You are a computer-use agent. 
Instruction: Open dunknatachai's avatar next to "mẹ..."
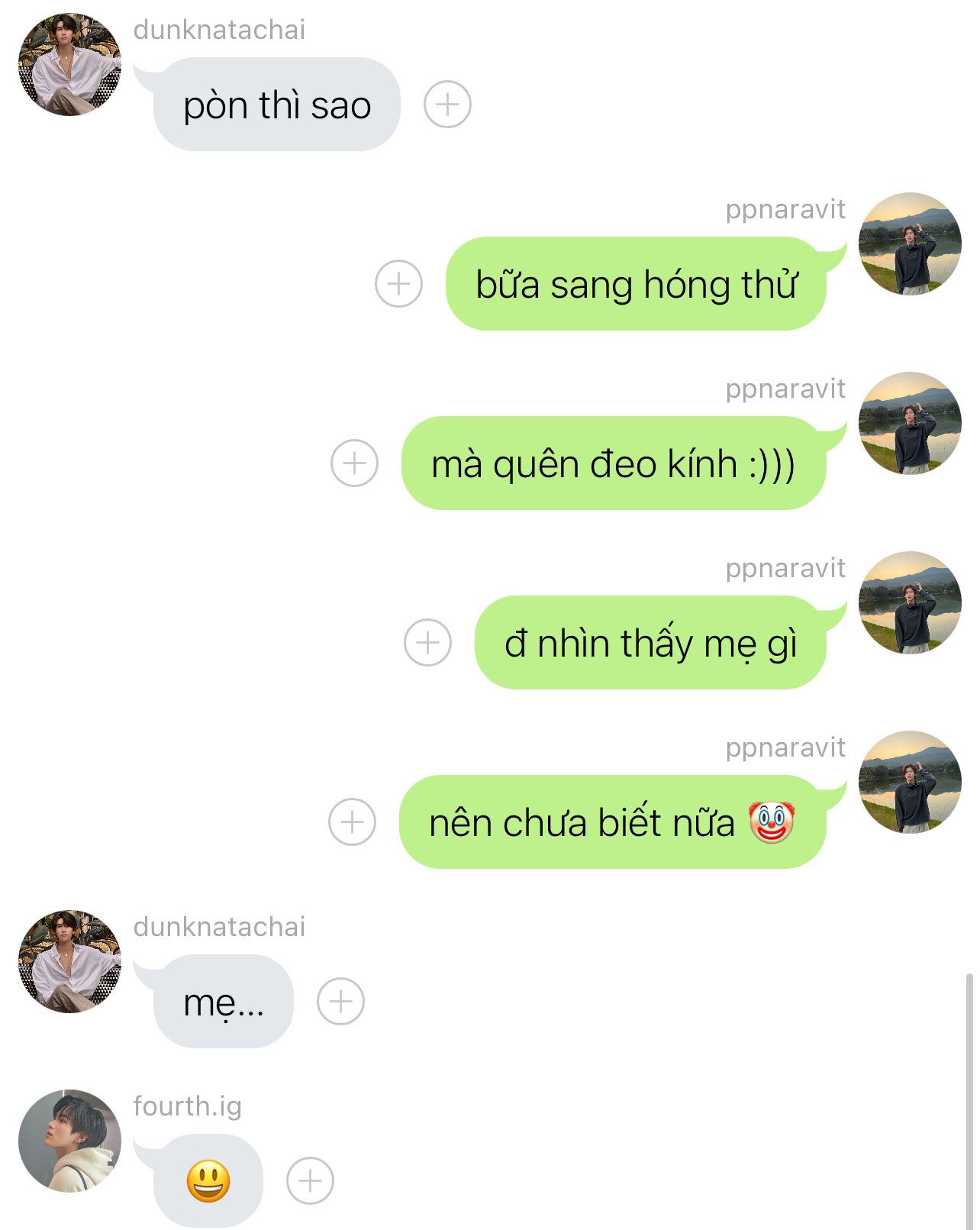click(x=69, y=961)
